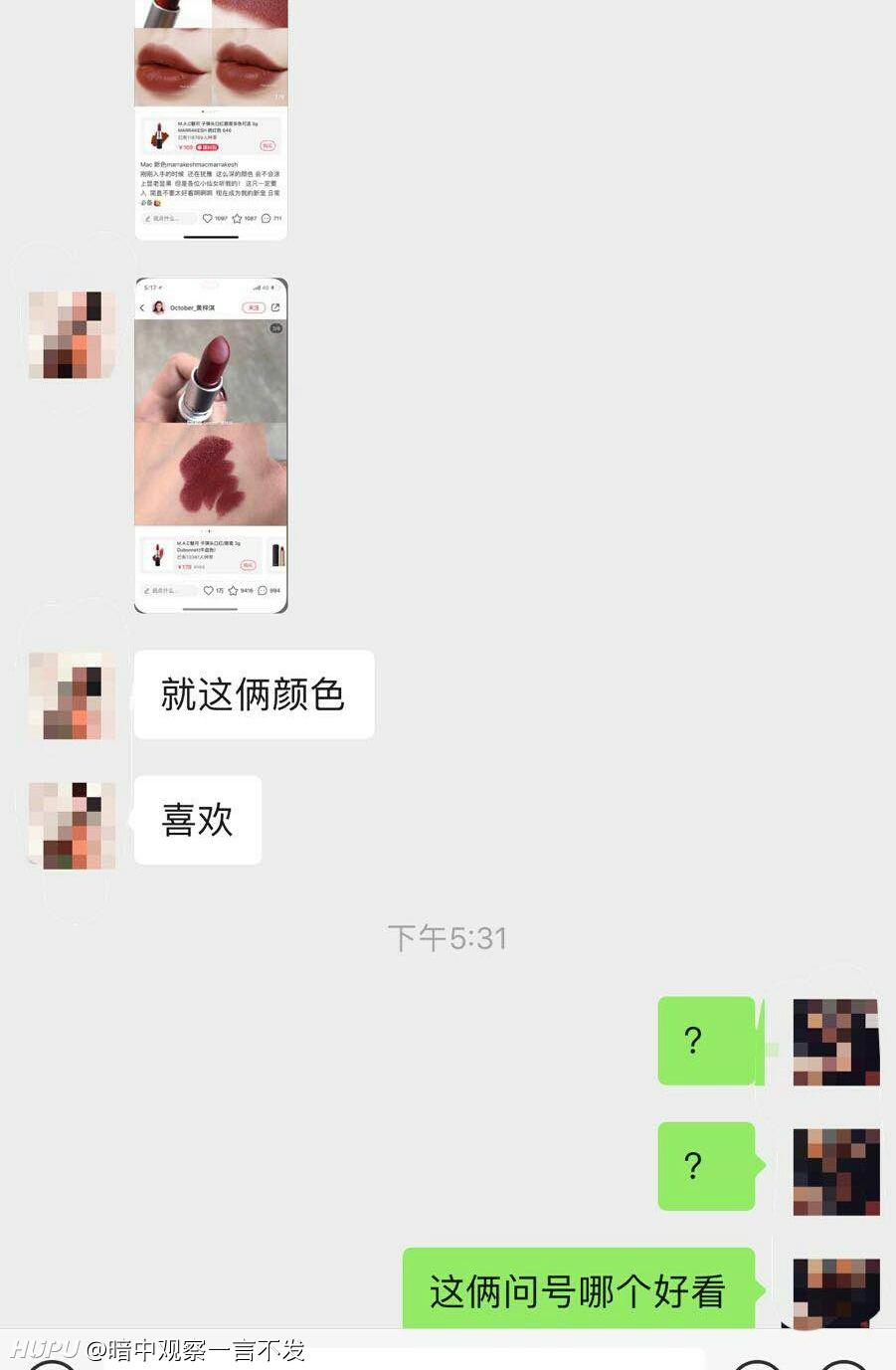
Task: Open sender's avatar beside 就这俩颜色 message
Action: pos(73,695)
